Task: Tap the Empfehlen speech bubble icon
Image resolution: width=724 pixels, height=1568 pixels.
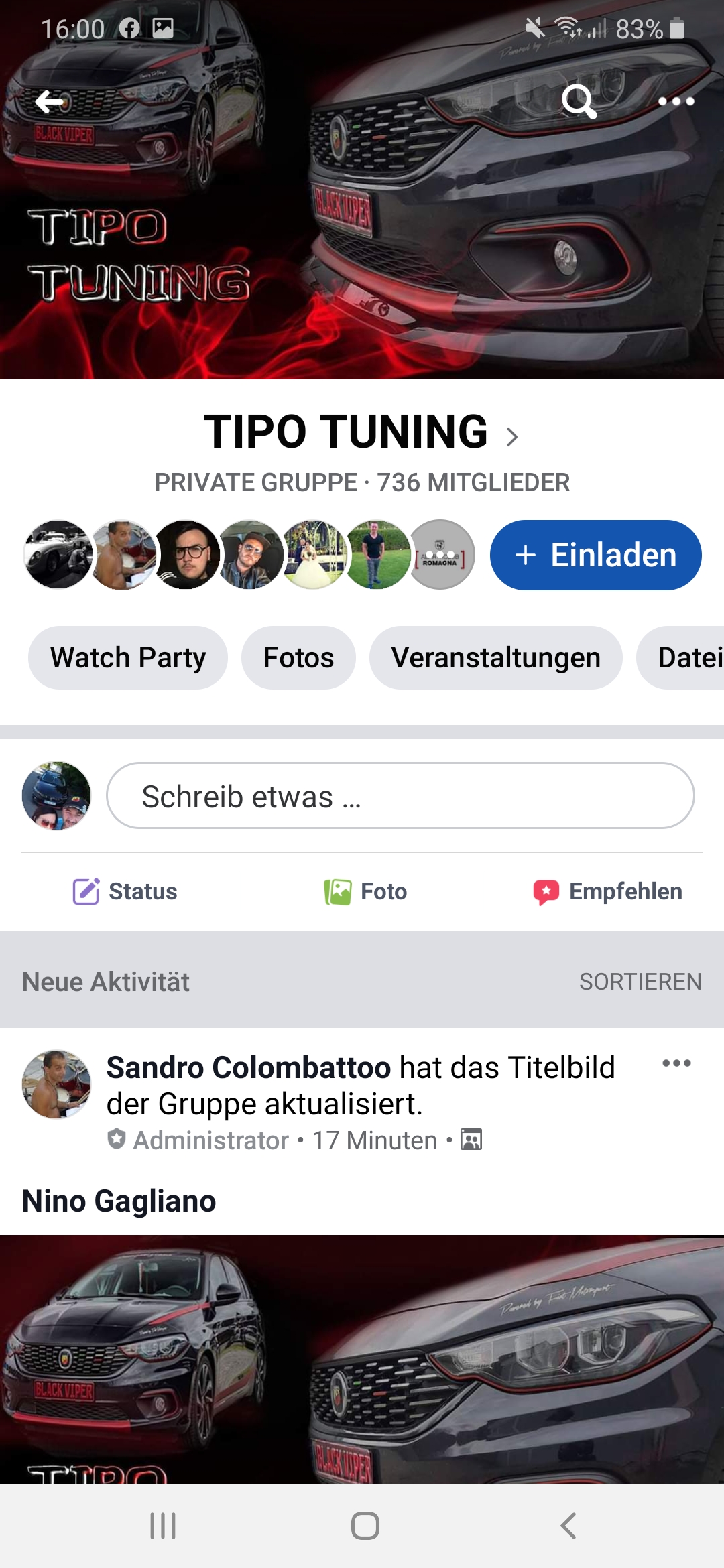Action: click(x=548, y=891)
